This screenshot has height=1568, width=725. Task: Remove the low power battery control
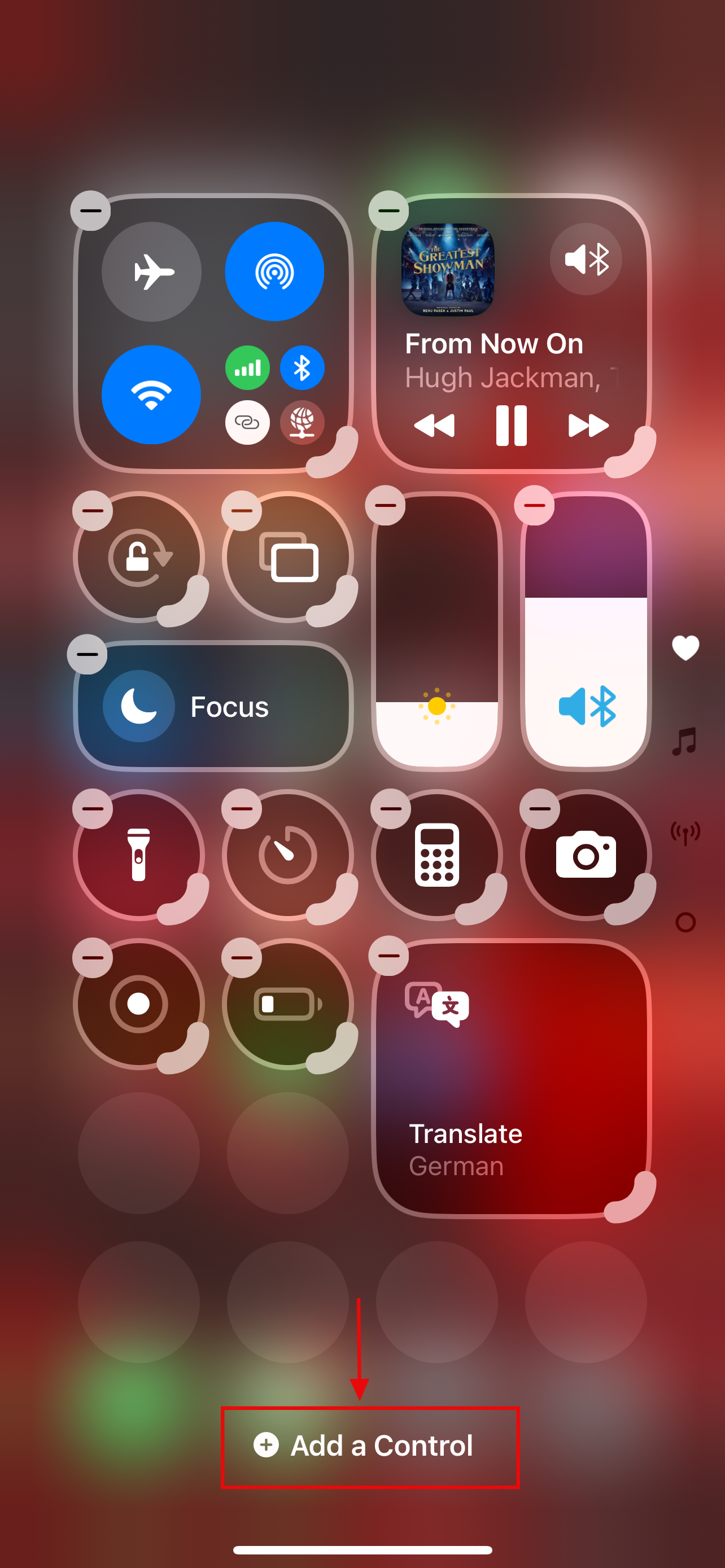coord(242,958)
